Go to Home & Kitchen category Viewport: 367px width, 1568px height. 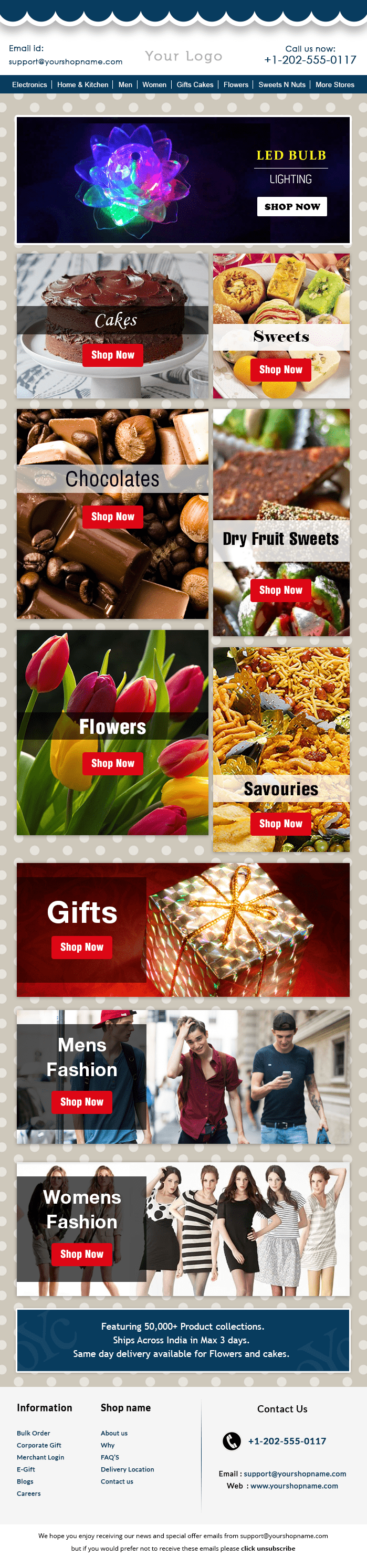click(83, 85)
